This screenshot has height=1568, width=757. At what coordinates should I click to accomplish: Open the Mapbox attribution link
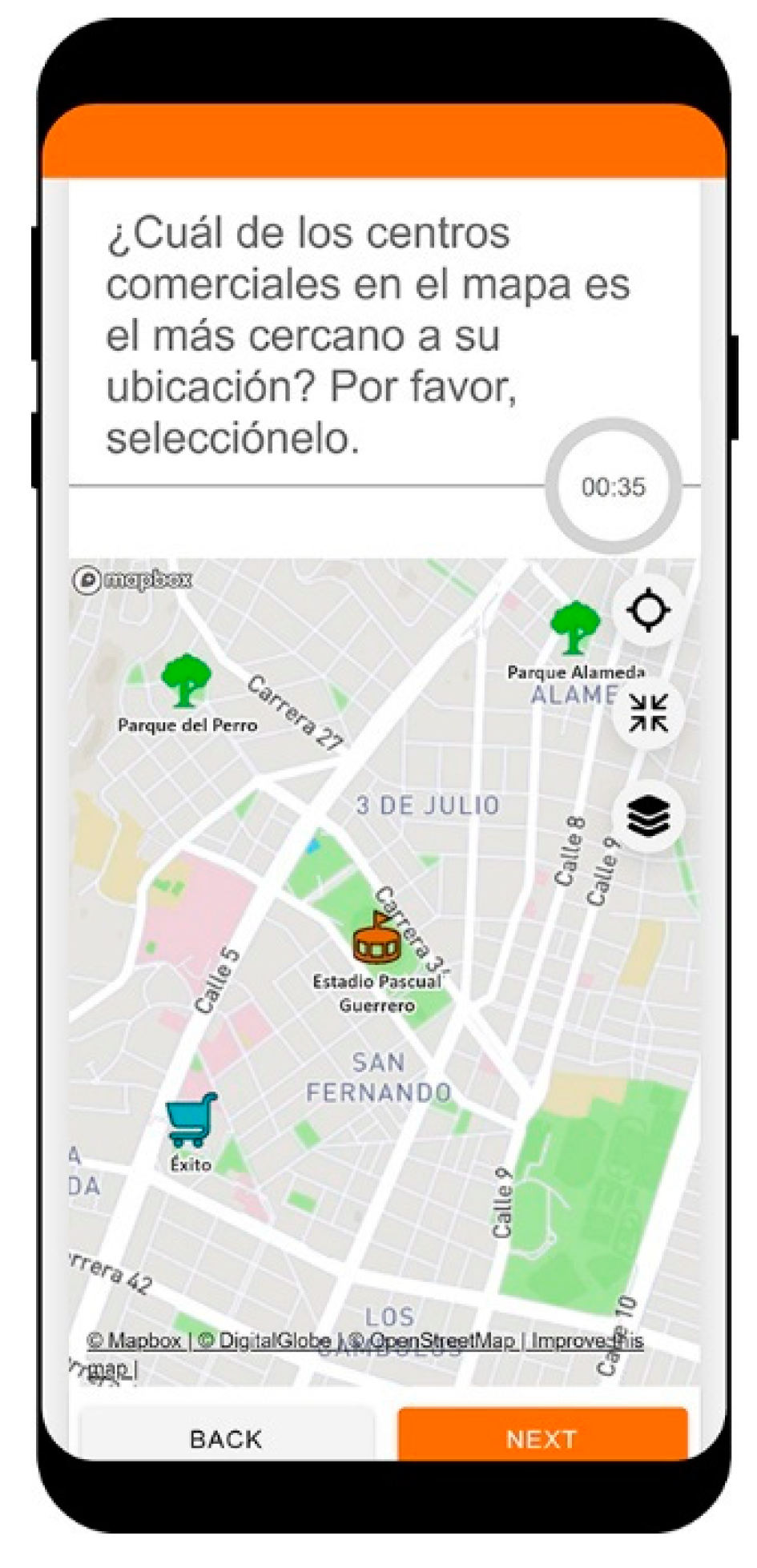[135, 1341]
